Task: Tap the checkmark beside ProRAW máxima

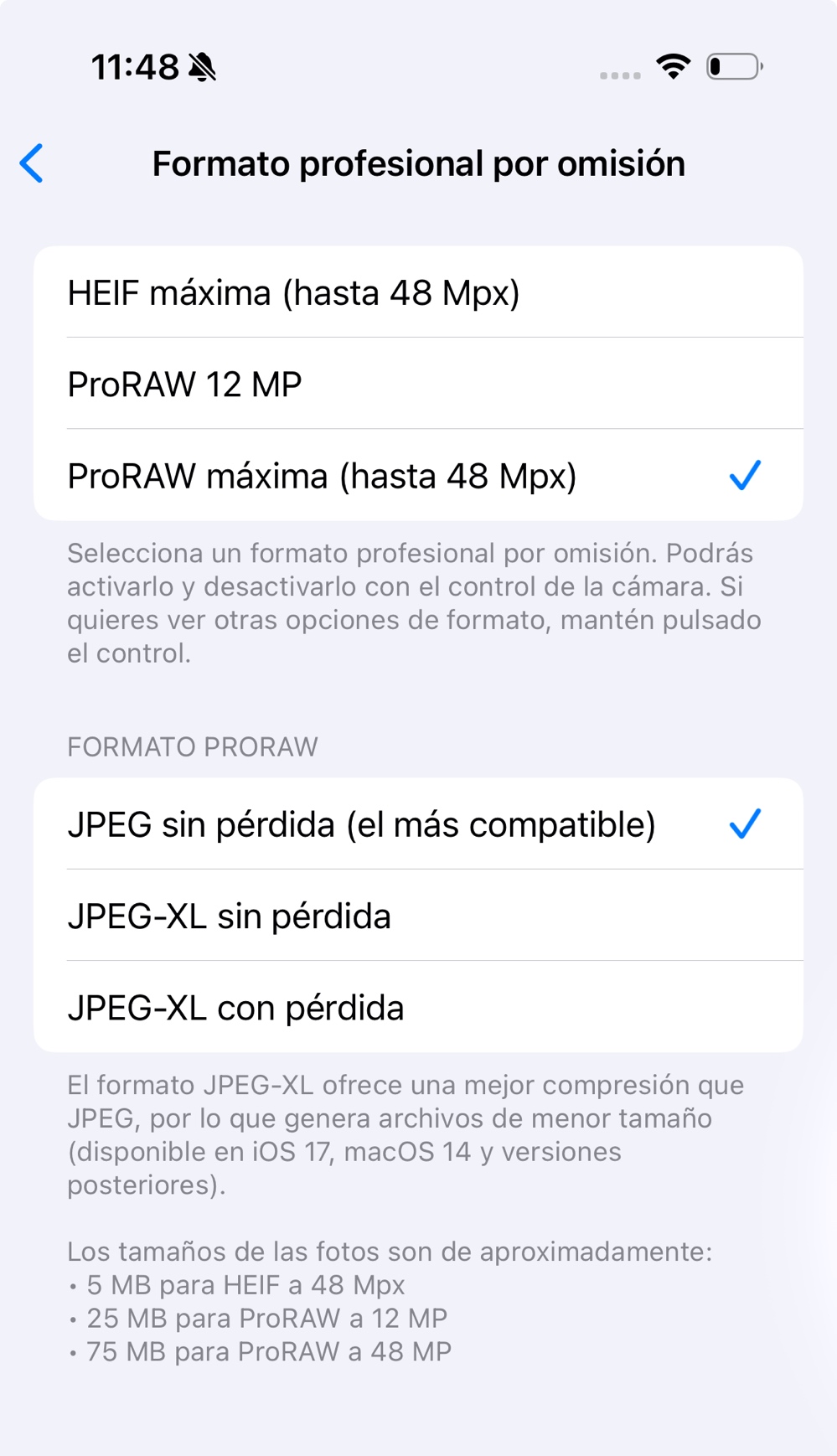Action: [745, 475]
